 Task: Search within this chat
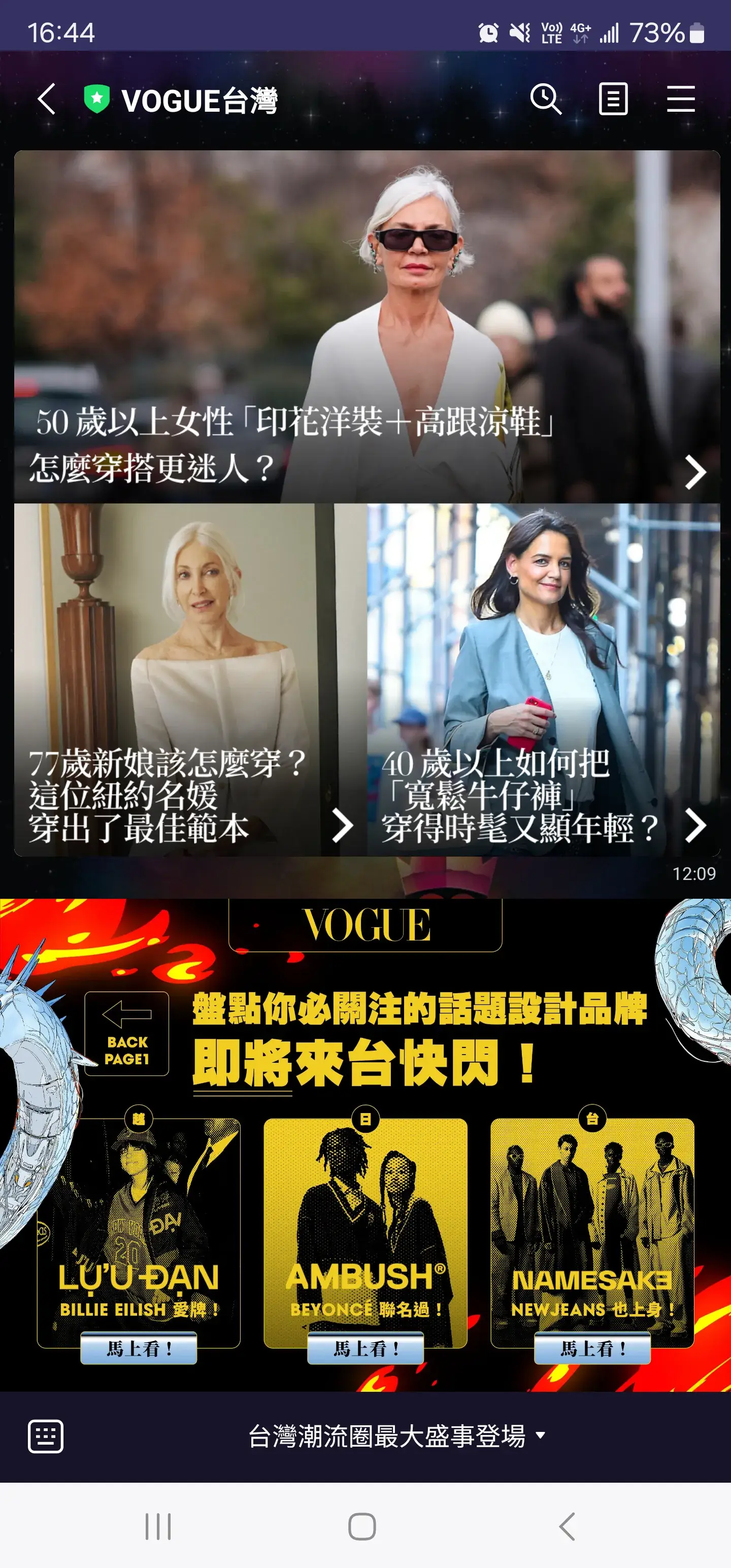pos(545,99)
